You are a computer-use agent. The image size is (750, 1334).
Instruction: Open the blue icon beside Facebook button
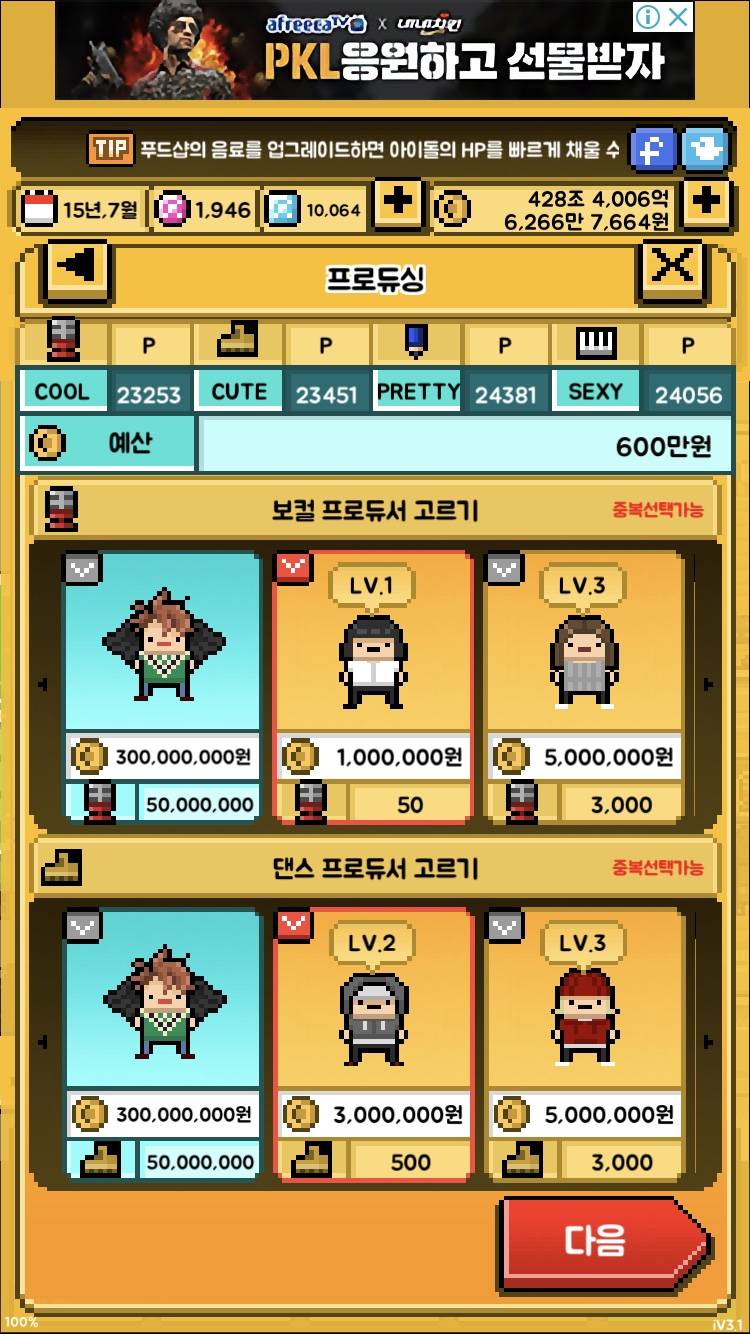(706, 150)
